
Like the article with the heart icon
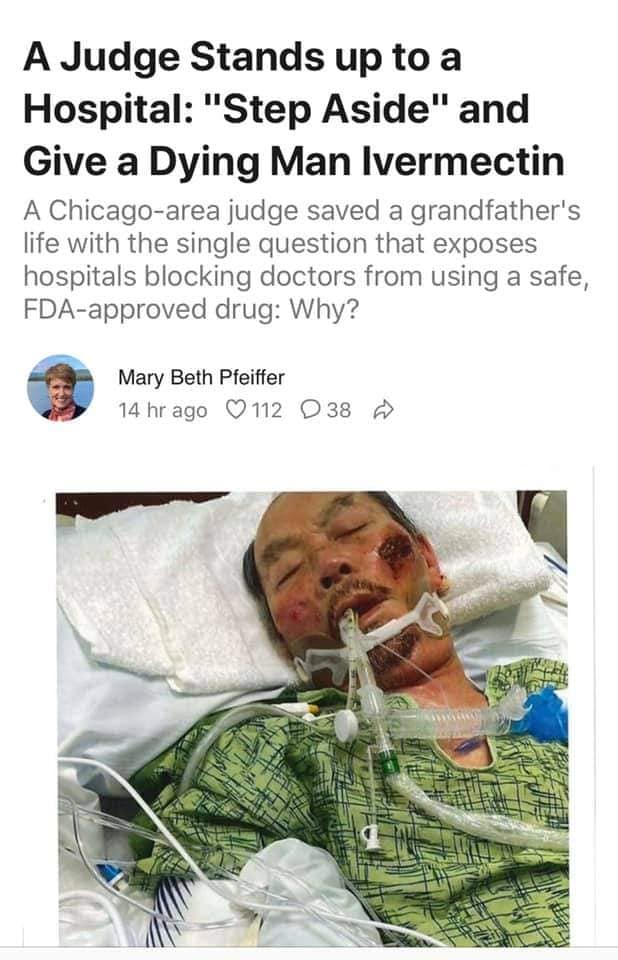[236, 410]
